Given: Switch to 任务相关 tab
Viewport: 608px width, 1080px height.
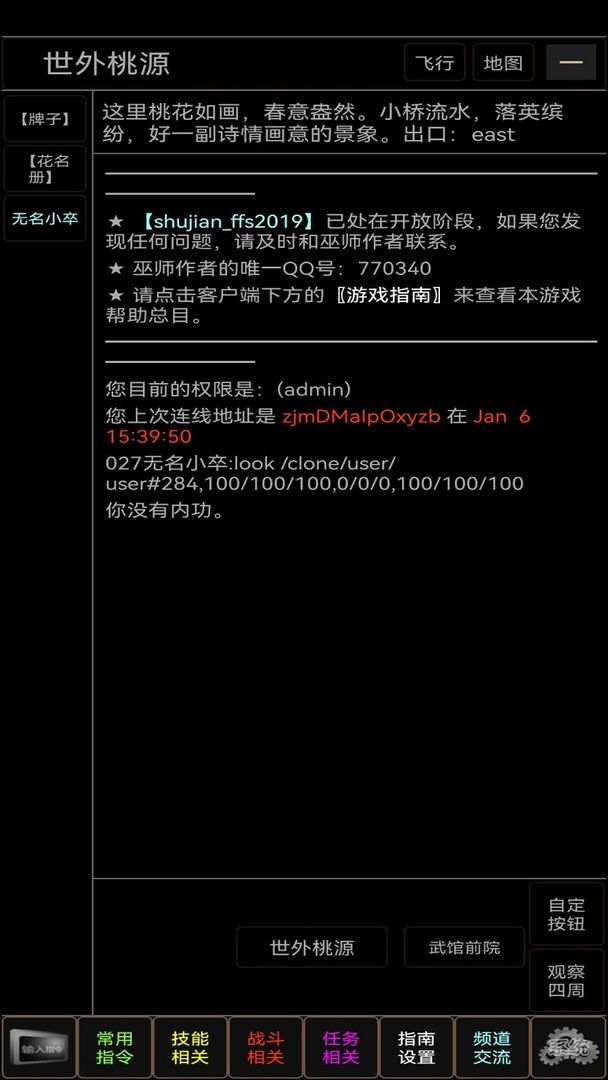Looking at the screenshot, I should click(x=341, y=1047).
